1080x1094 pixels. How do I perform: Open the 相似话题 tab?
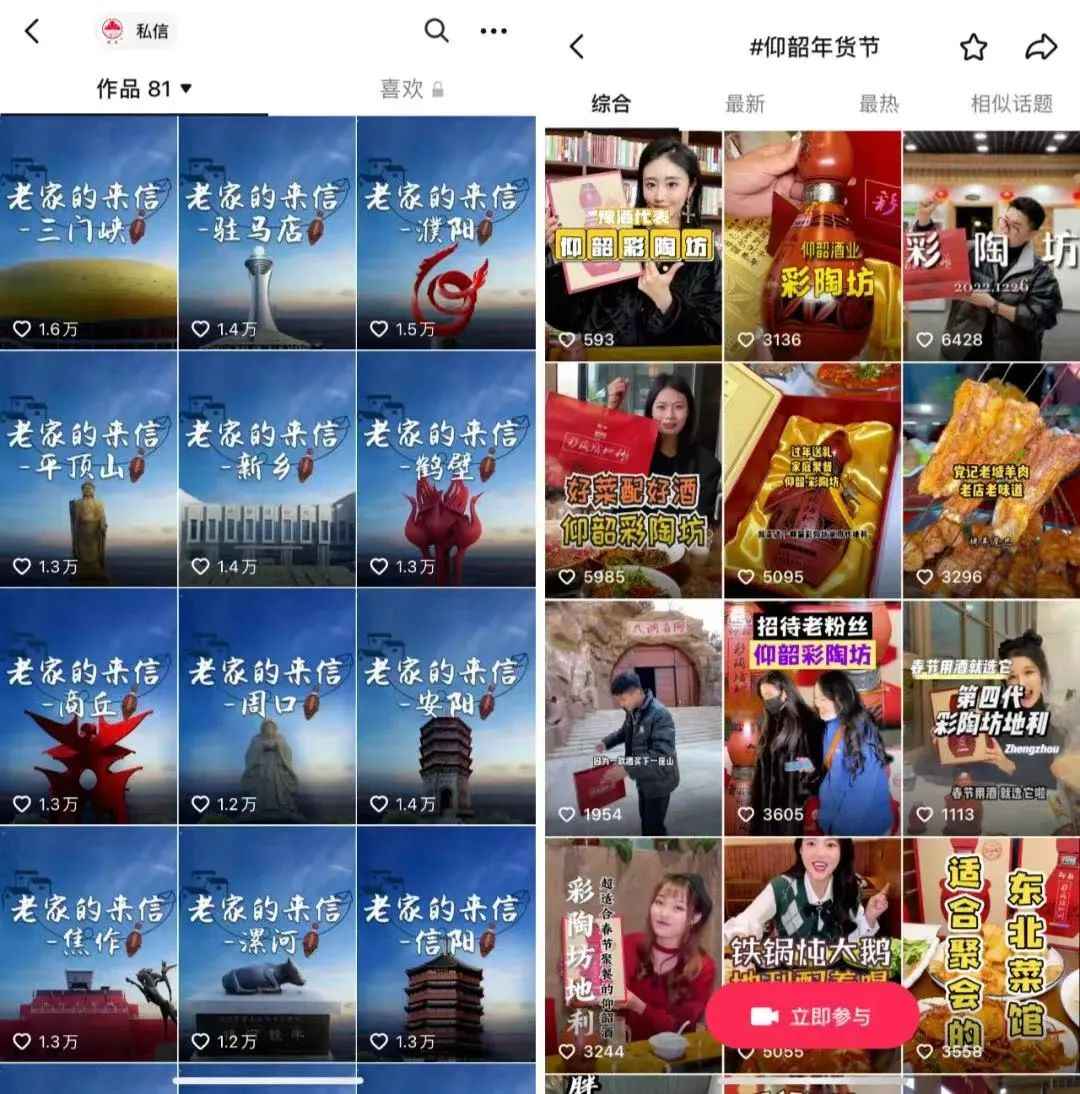coord(1011,103)
